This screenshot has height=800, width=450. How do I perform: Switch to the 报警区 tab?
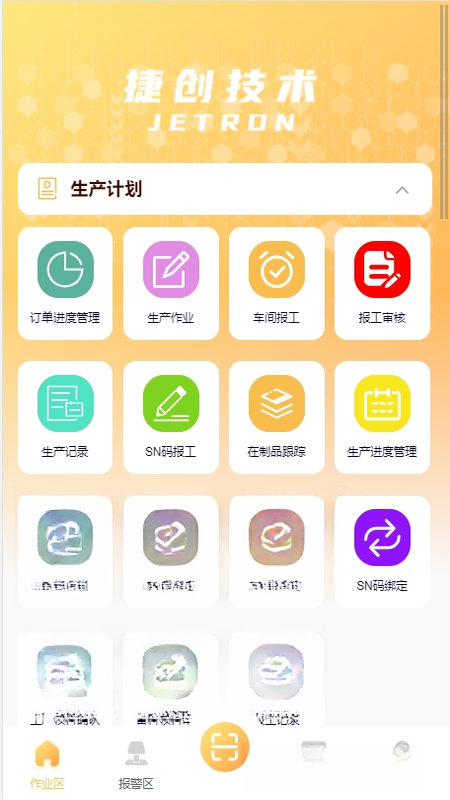click(x=136, y=764)
